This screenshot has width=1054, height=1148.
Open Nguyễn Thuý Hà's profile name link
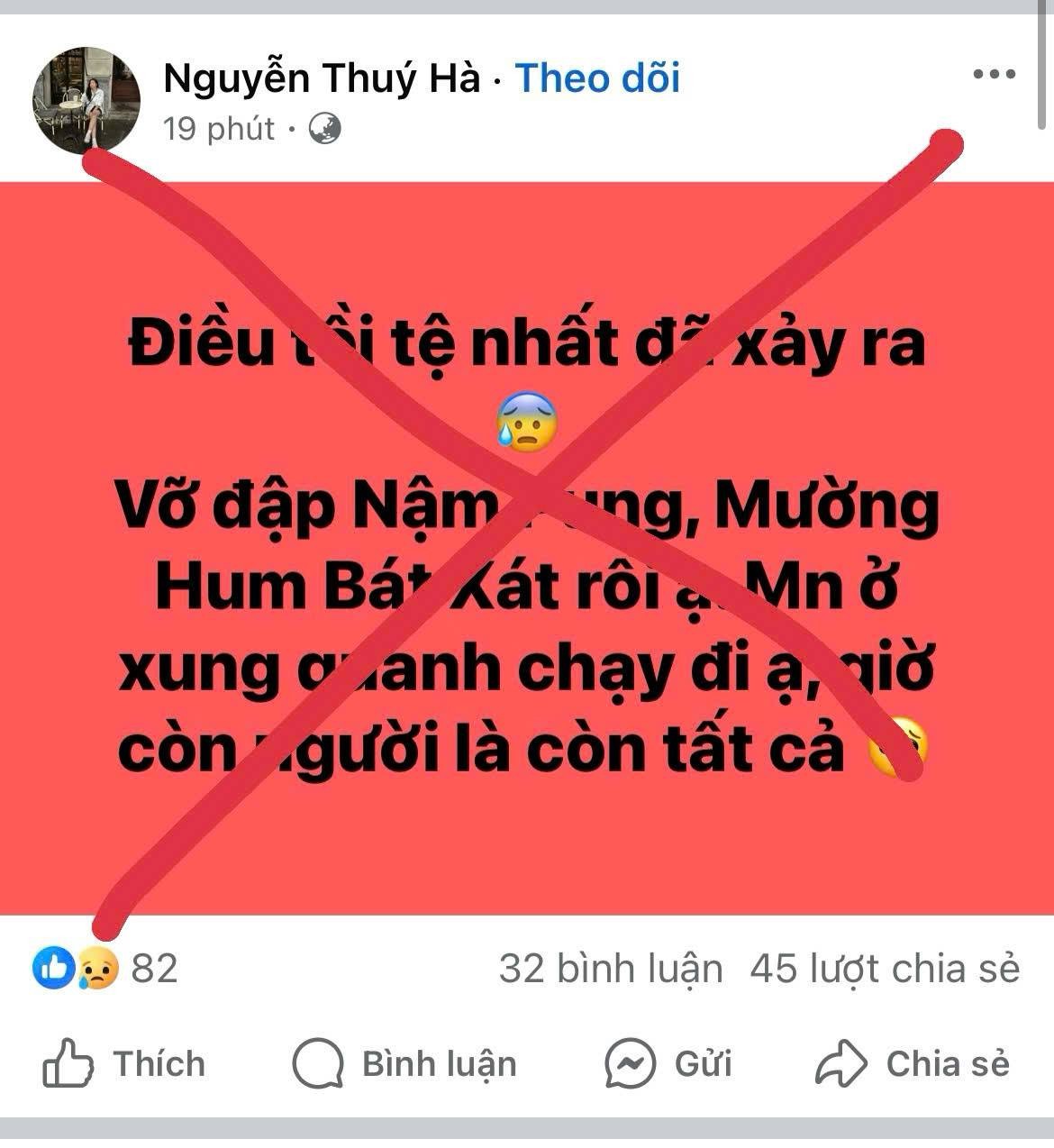pos(322,79)
